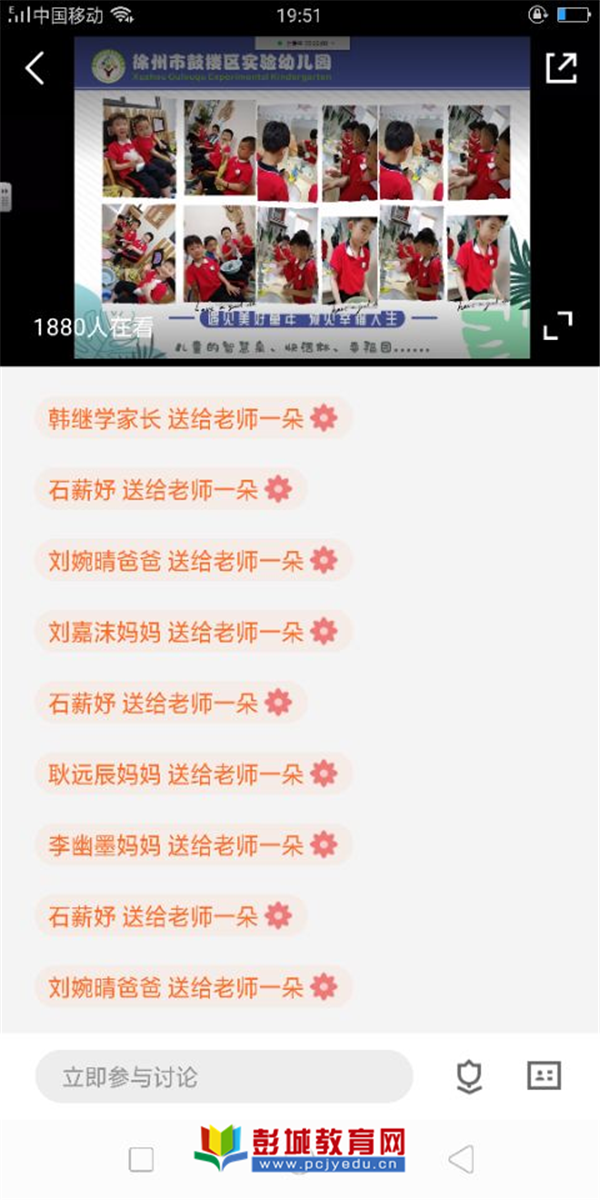Tap the system back triangle

(x=460, y=1159)
